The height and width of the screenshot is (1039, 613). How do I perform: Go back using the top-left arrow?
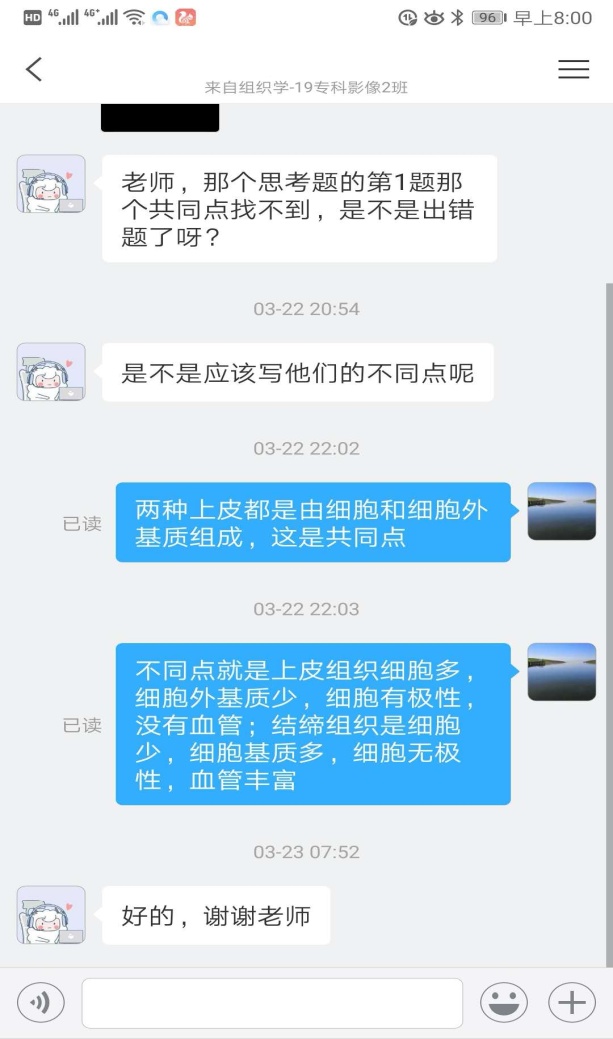34,69
